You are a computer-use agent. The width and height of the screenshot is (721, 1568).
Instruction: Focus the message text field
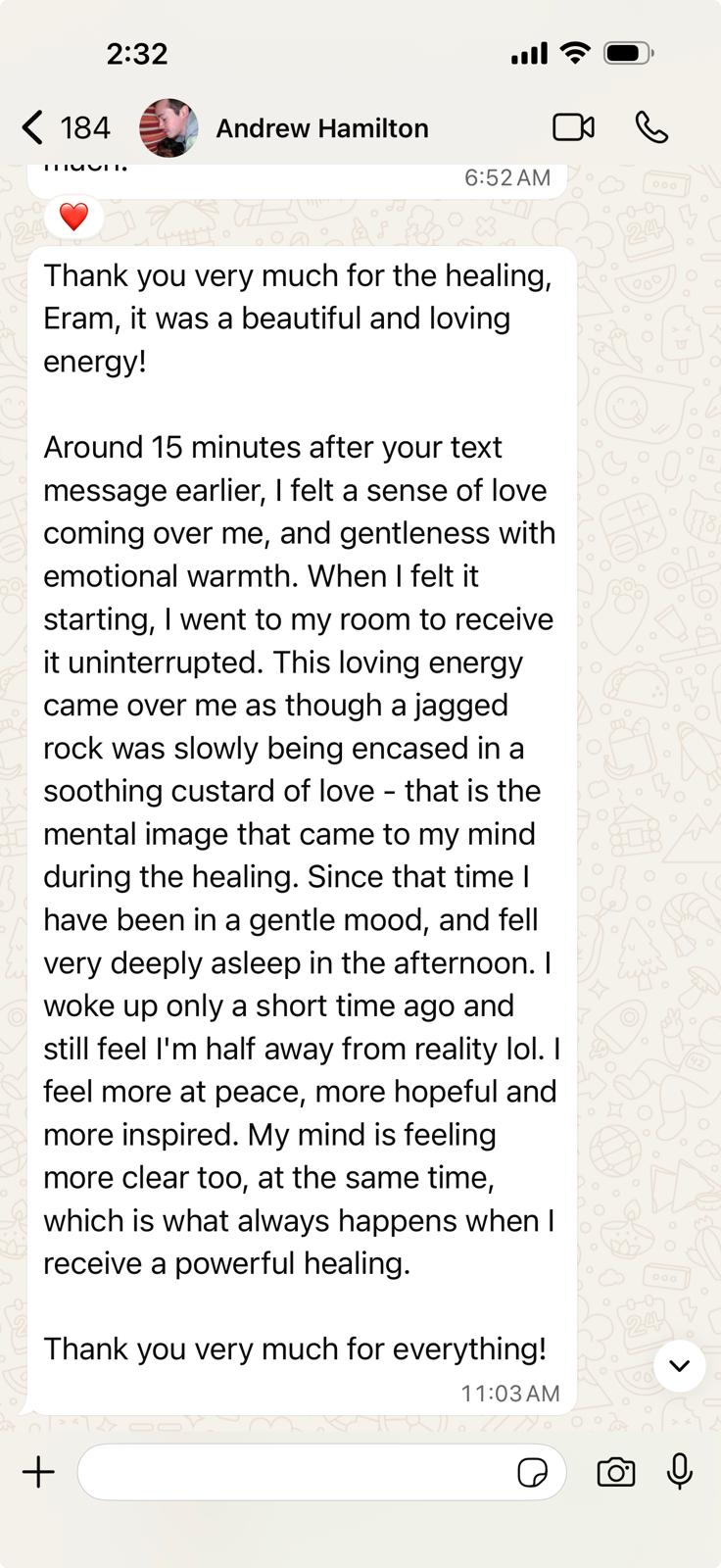pyautogui.click(x=294, y=1472)
